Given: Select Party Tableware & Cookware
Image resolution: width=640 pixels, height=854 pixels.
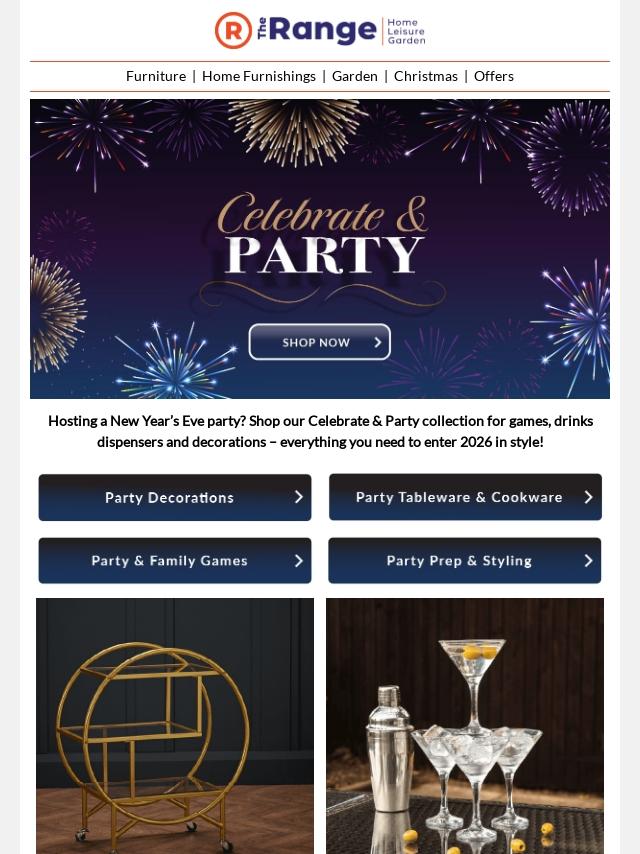Looking at the screenshot, I should (465, 497).
